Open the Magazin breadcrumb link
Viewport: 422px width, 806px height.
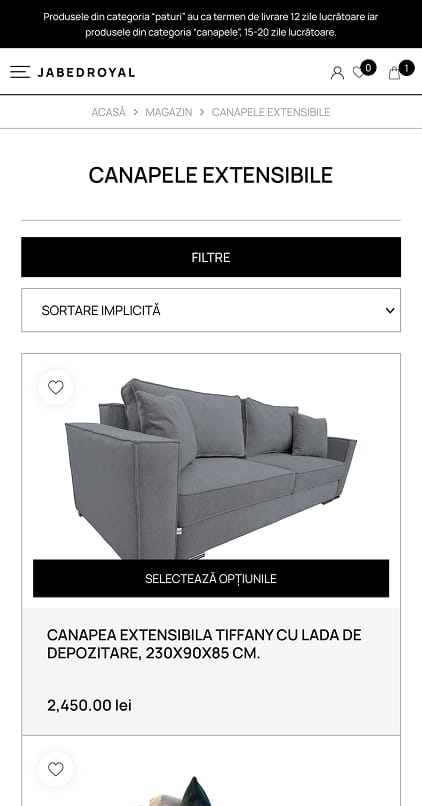click(x=169, y=112)
